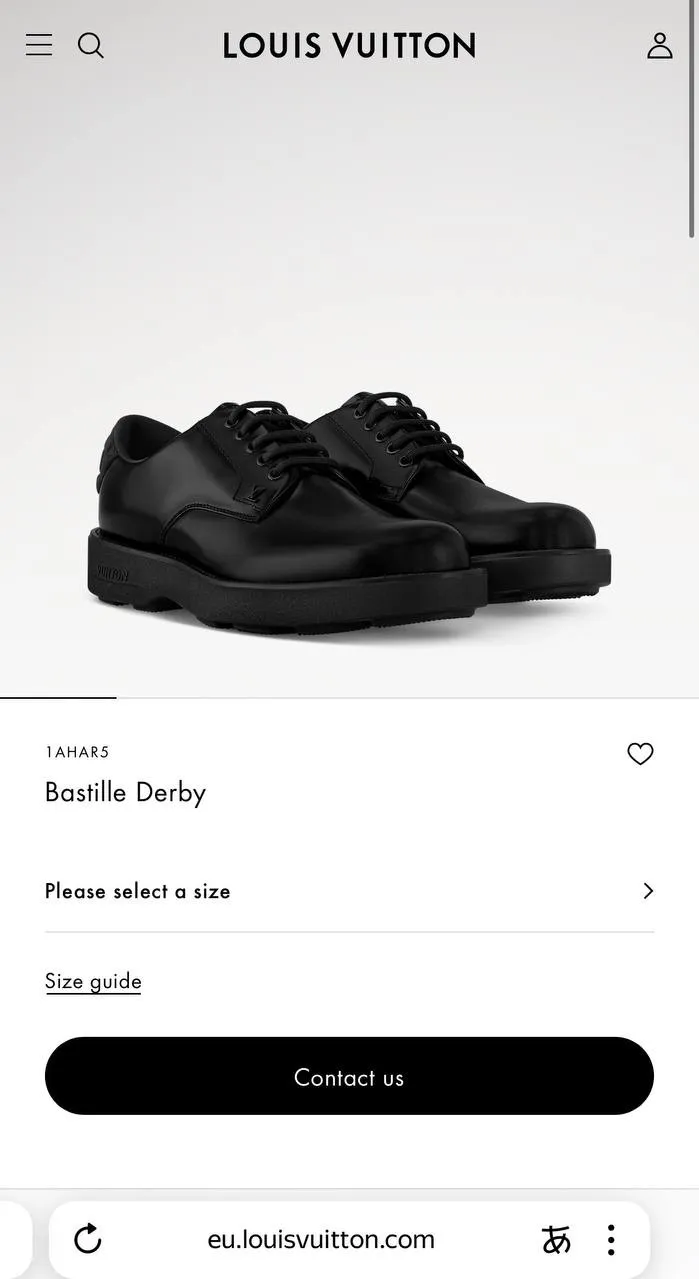
Task: Open the browser overflow menu
Action: (x=610, y=1239)
